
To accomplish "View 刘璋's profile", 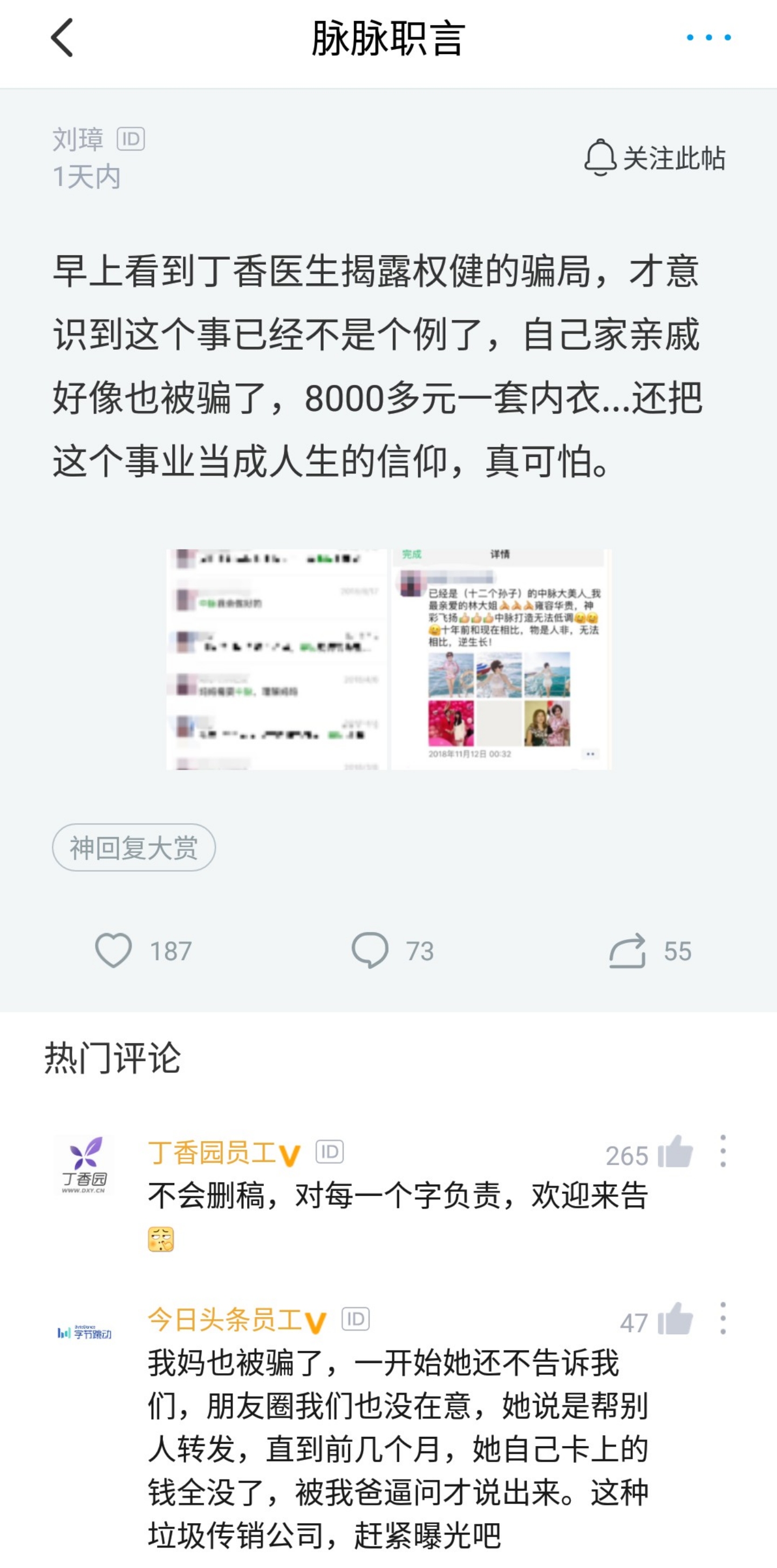I will pos(78,139).
